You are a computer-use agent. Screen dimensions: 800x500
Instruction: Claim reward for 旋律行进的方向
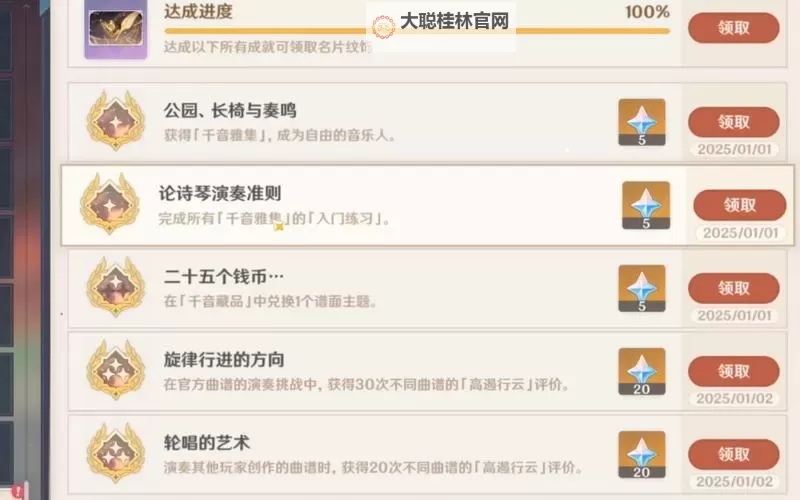click(x=733, y=370)
